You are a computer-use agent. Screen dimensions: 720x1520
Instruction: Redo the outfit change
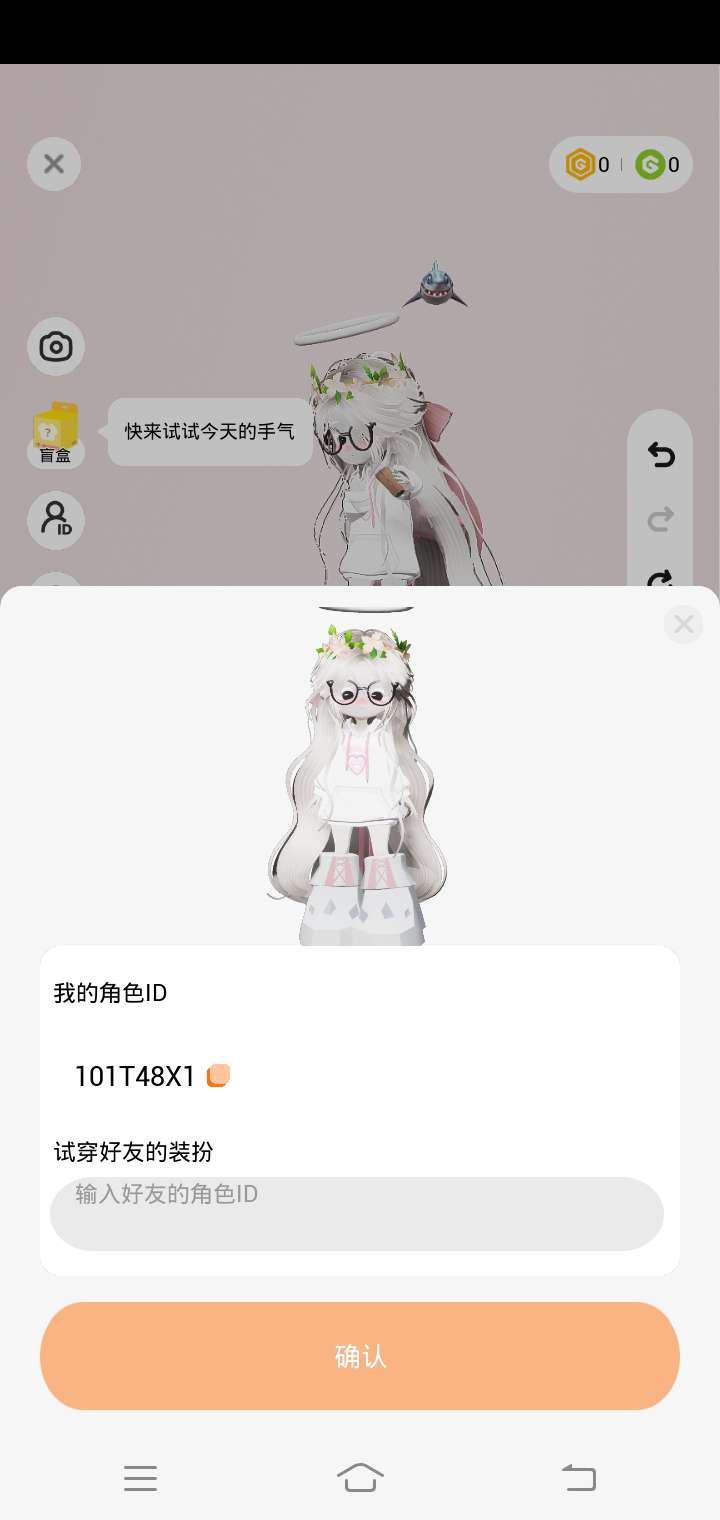pos(661,519)
